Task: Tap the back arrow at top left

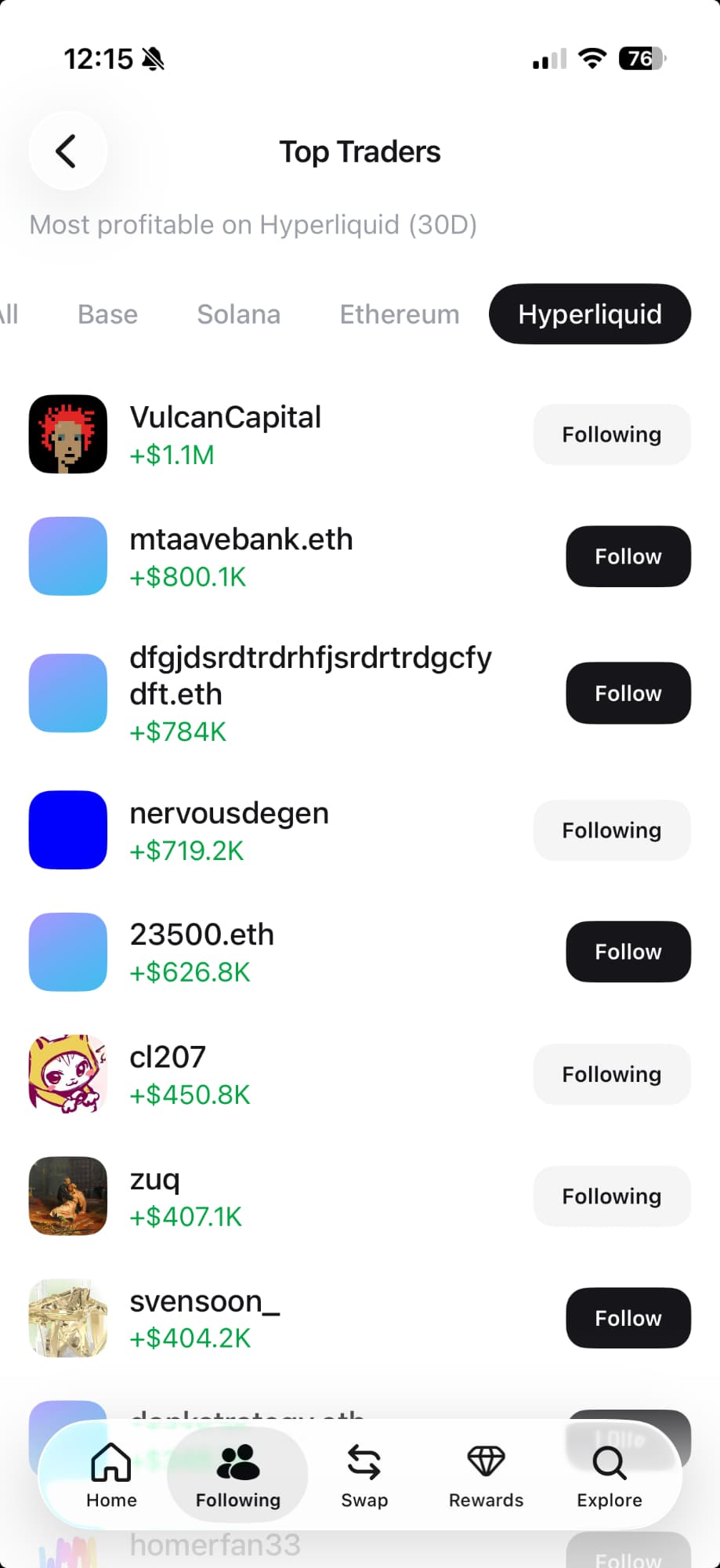Action: pyautogui.click(x=68, y=151)
